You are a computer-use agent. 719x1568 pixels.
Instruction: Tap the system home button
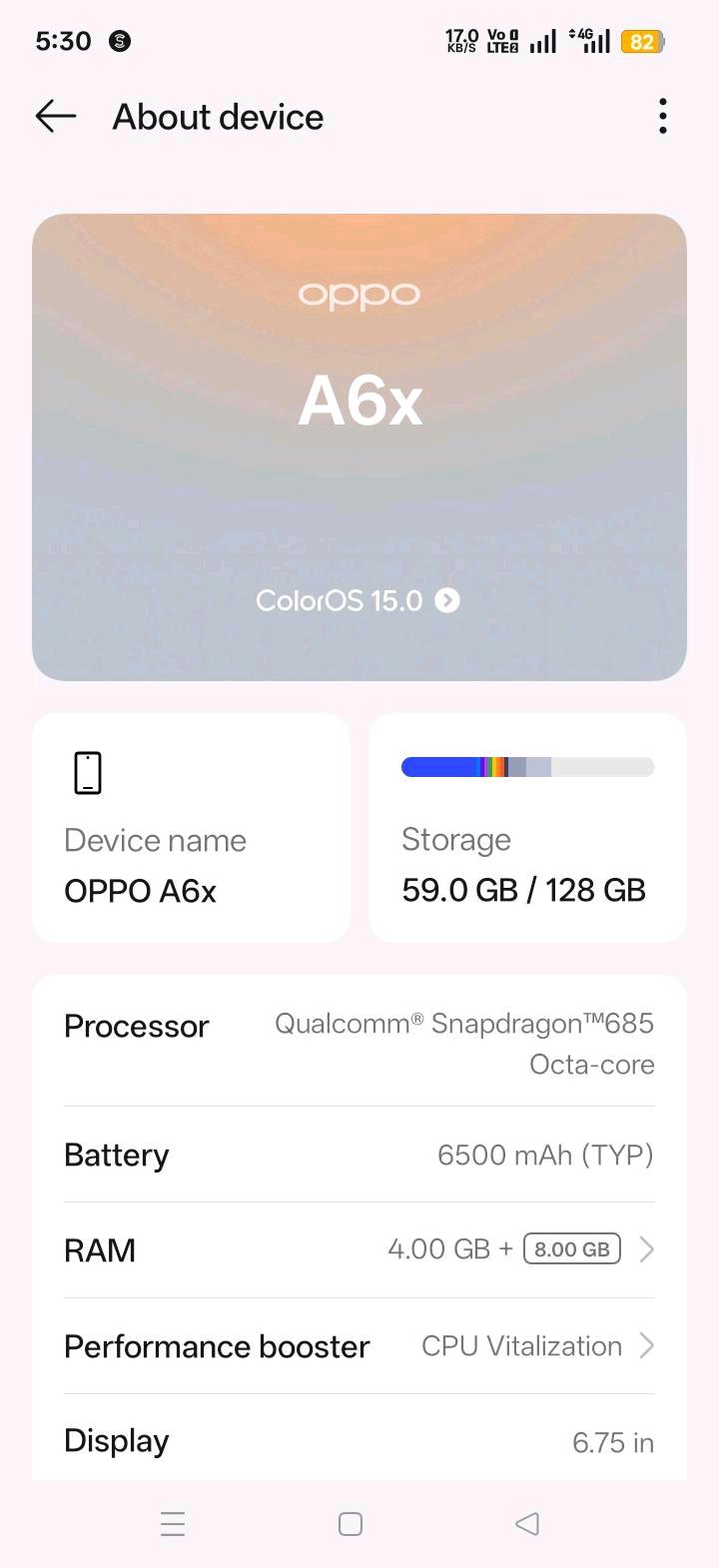click(351, 1524)
